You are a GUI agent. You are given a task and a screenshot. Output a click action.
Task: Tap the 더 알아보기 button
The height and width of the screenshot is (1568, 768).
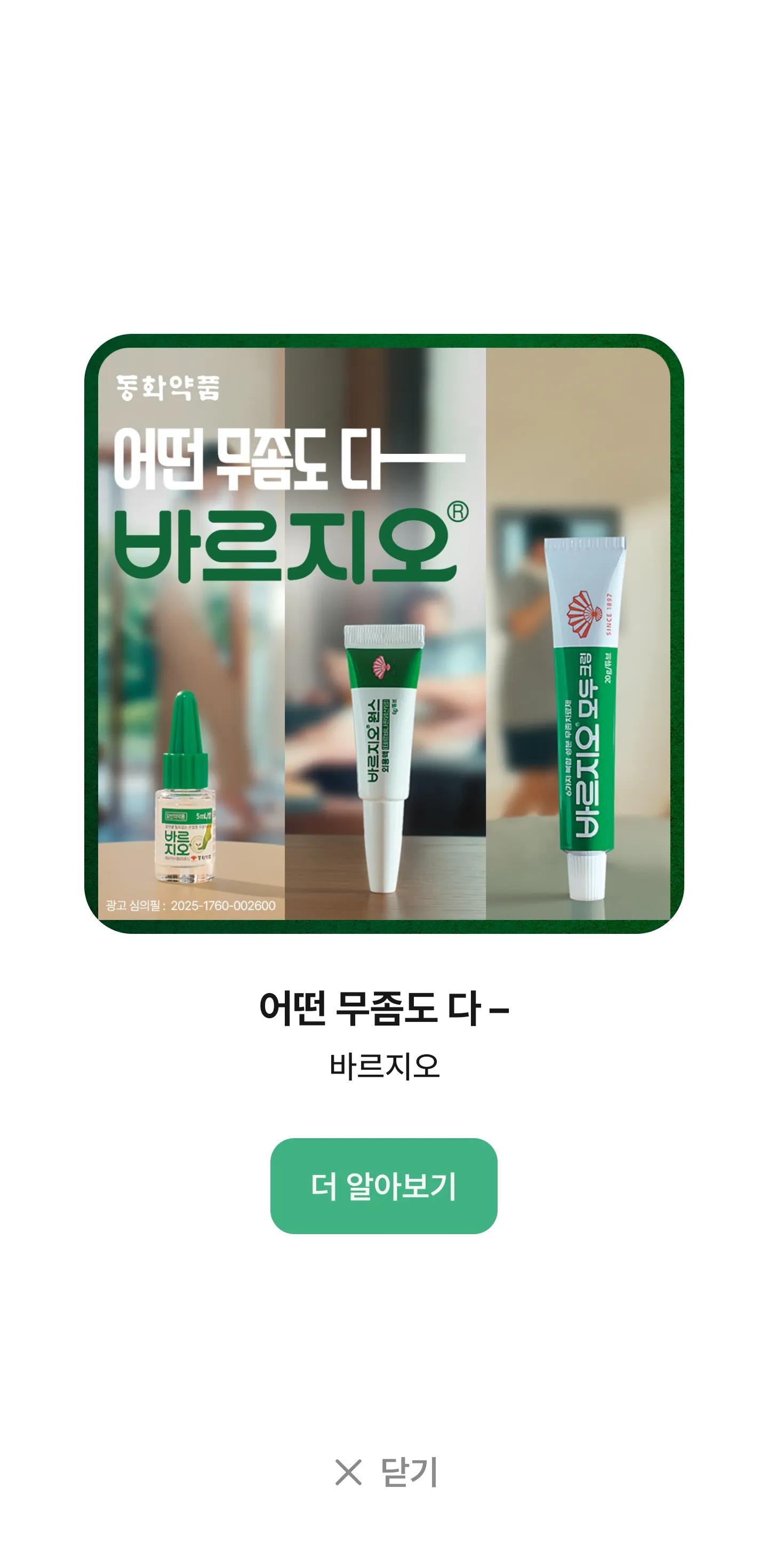tap(383, 1186)
